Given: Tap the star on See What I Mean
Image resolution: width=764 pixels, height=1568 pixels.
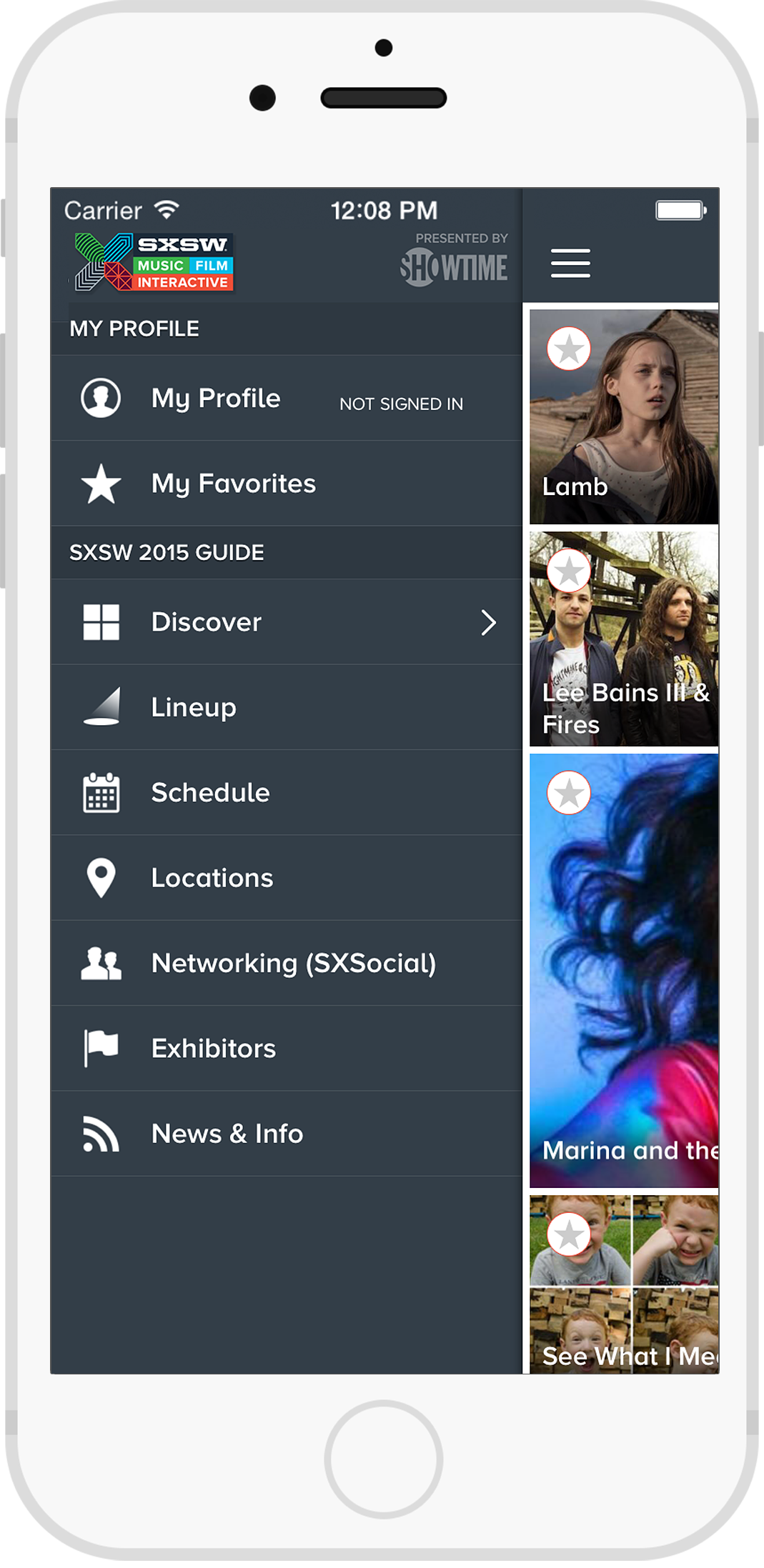Looking at the screenshot, I should (x=569, y=1234).
